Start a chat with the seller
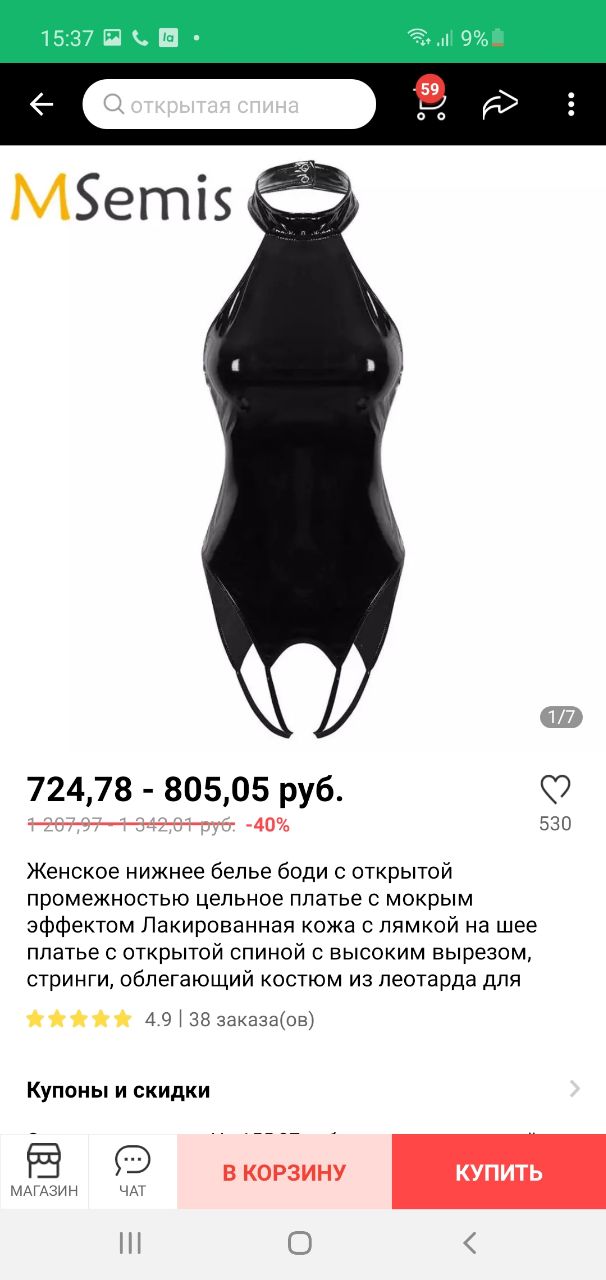 [132, 1171]
